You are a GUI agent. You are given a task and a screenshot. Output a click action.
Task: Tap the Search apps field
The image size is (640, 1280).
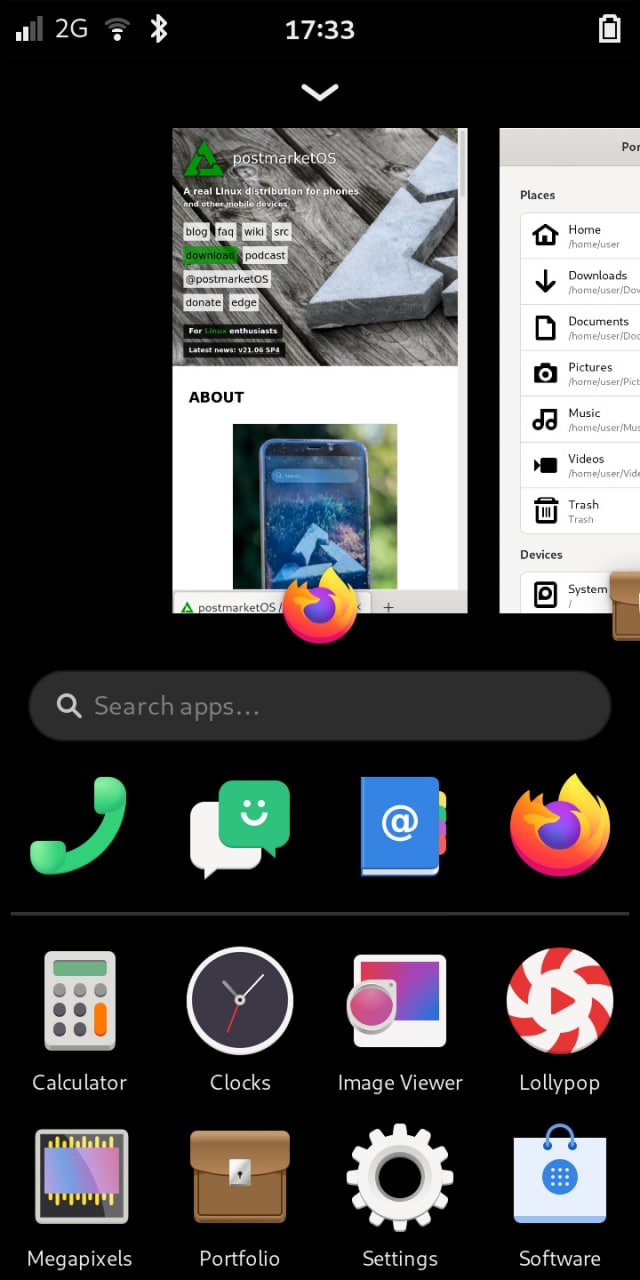319,706
